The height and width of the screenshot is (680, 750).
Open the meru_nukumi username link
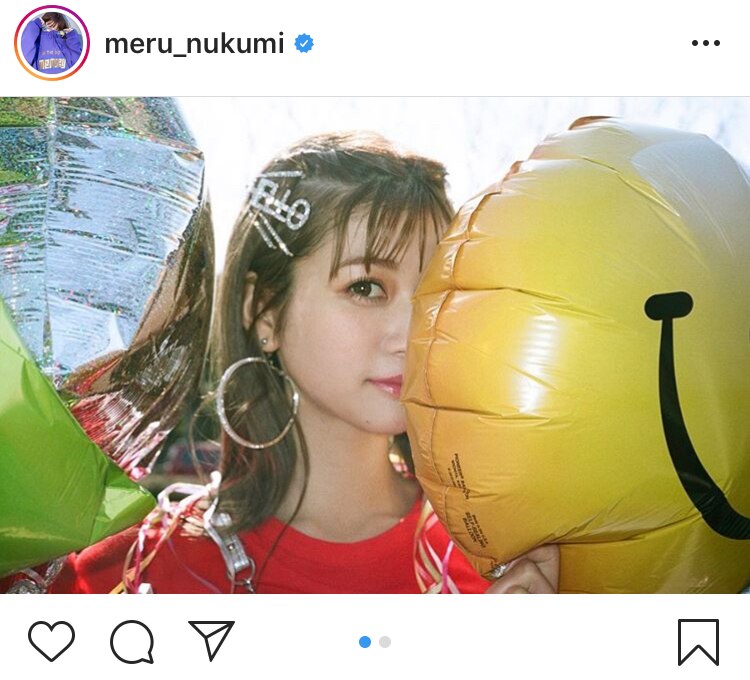tap(194, 44)
